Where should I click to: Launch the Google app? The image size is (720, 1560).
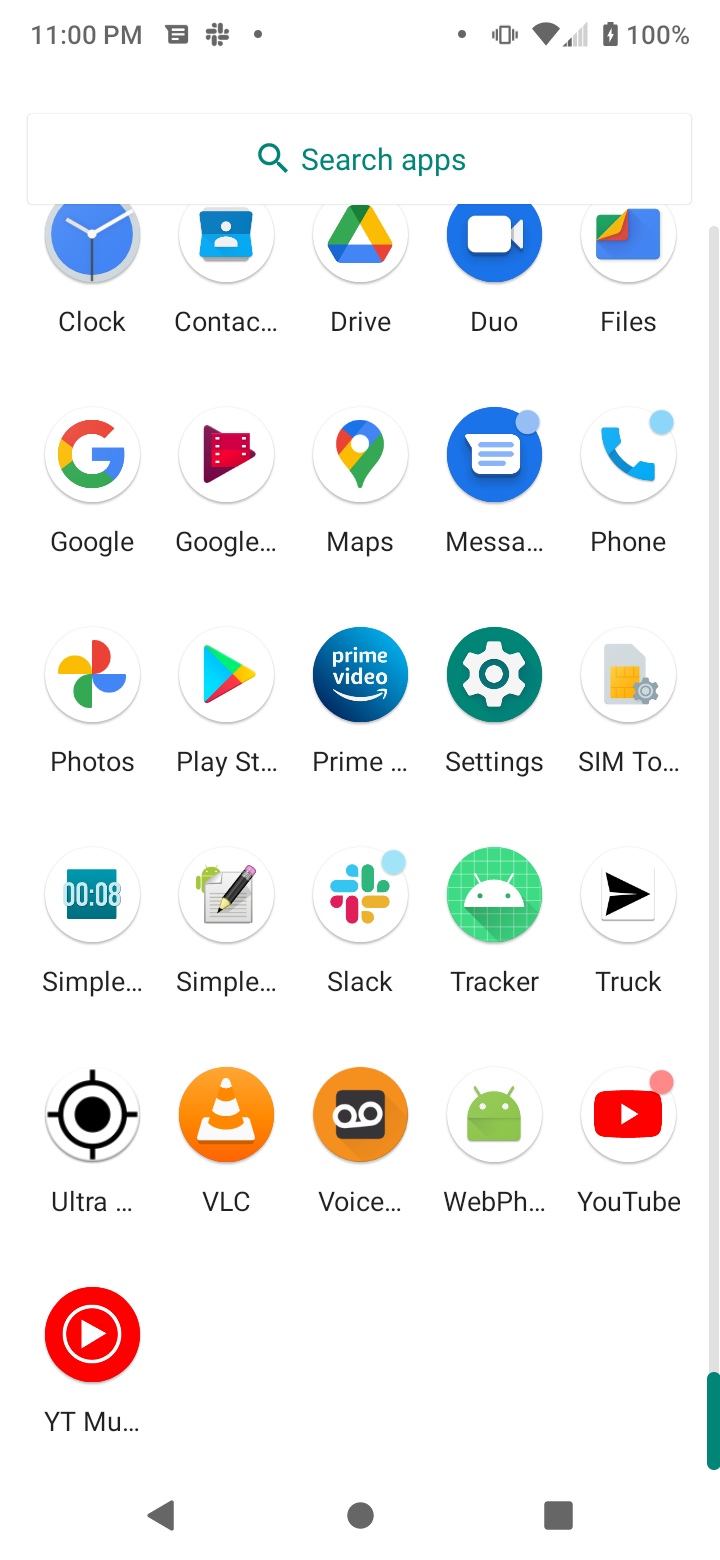92,455
